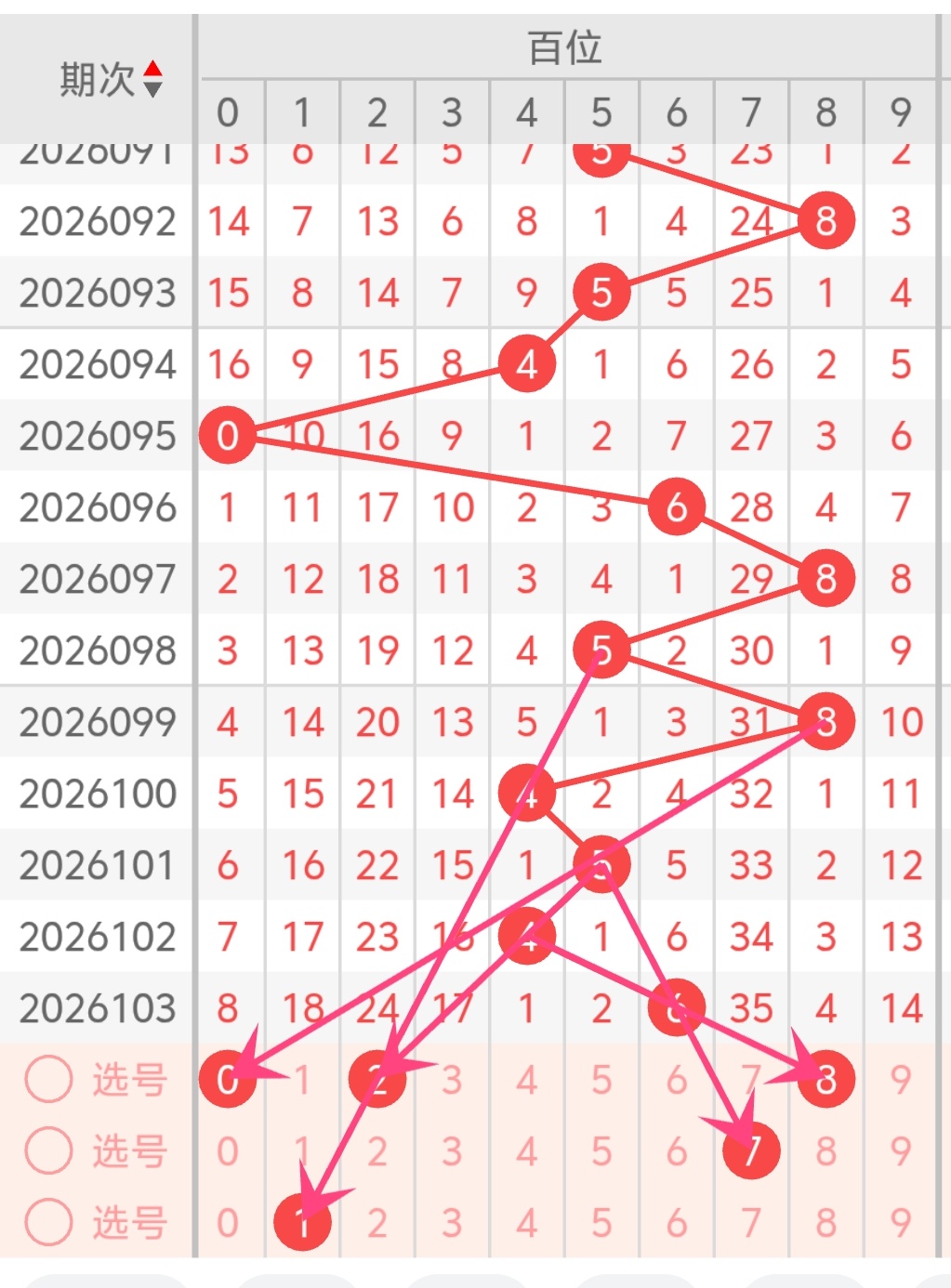Screen dimensions: 951x1288
Task: Choose 4 in the row with 1 highlighted
Action: [527, 1223]
